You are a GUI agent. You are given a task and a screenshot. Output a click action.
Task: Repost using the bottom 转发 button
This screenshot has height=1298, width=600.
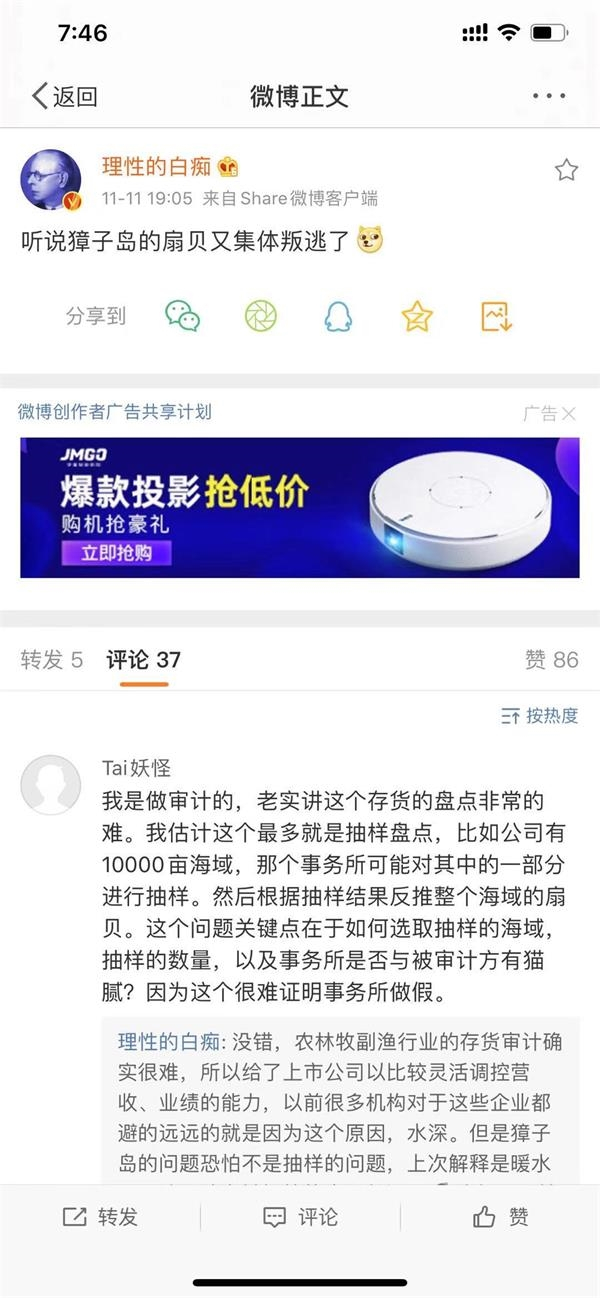(100, 1216)
